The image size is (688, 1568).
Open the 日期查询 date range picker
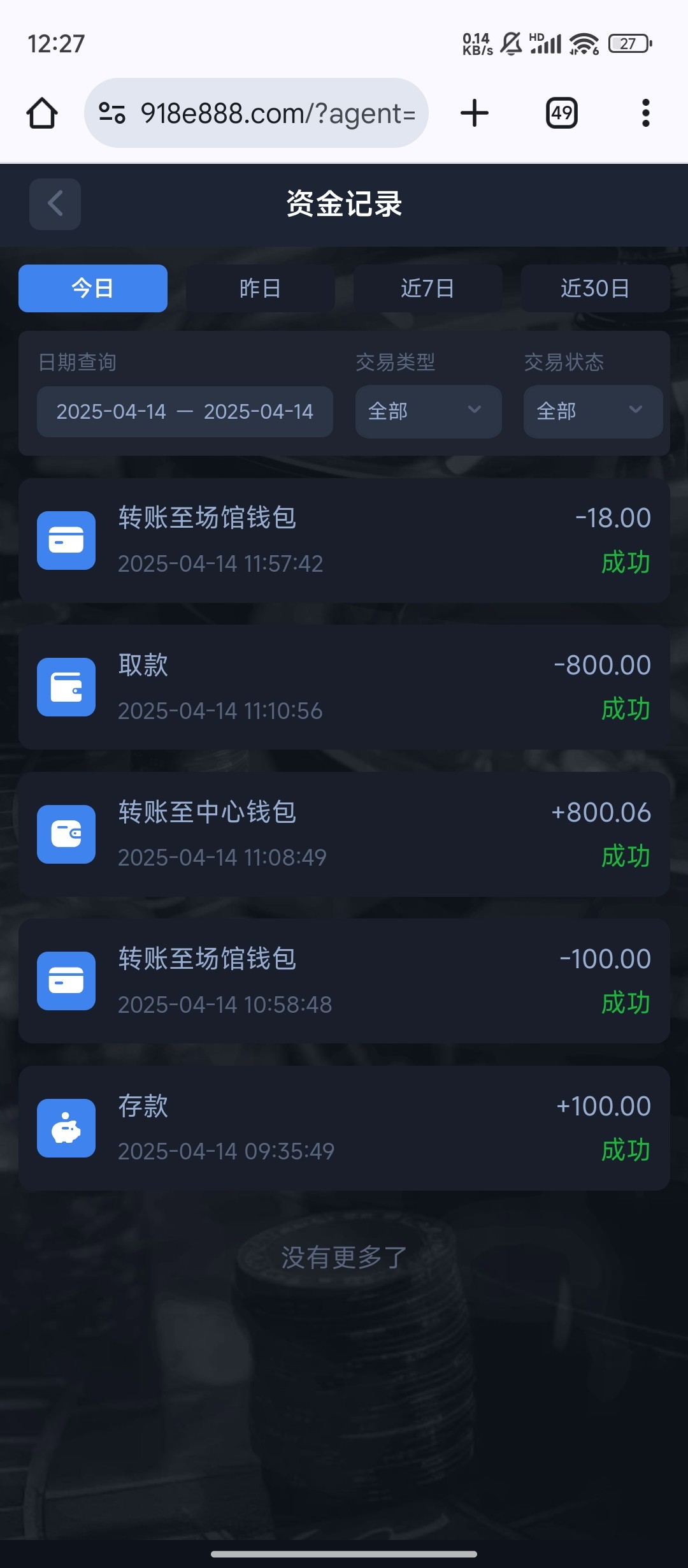(x=185, y=412)
